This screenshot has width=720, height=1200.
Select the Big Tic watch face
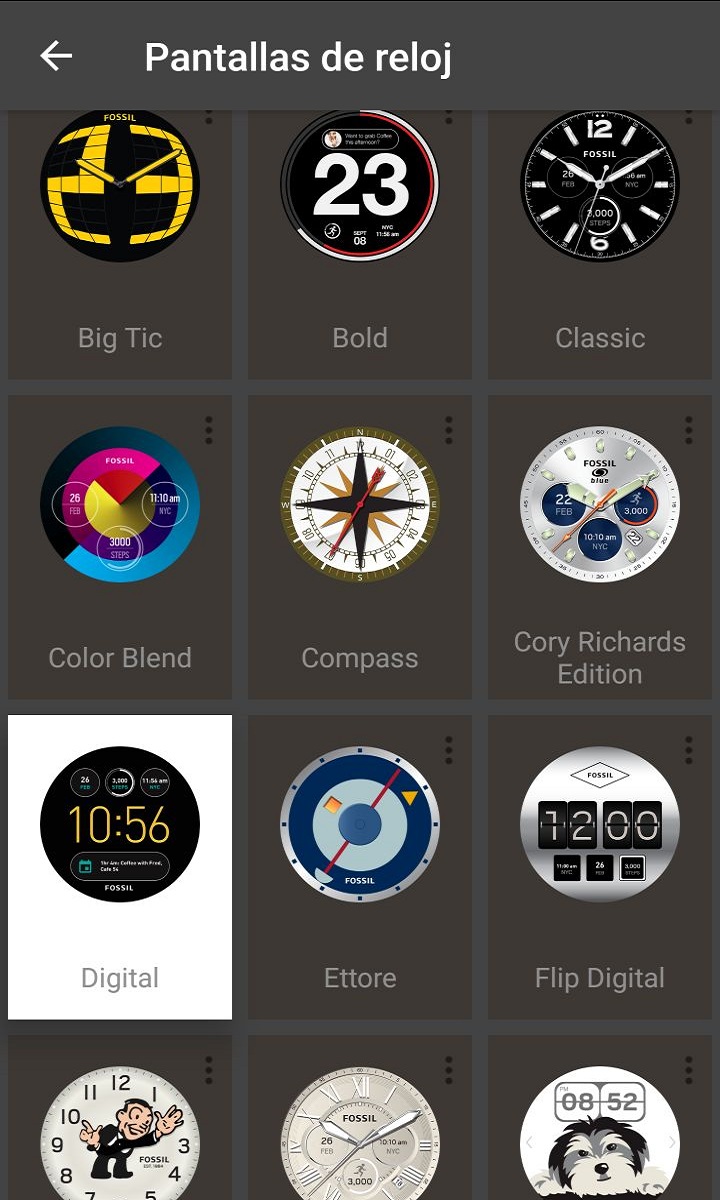coord(120,244)
